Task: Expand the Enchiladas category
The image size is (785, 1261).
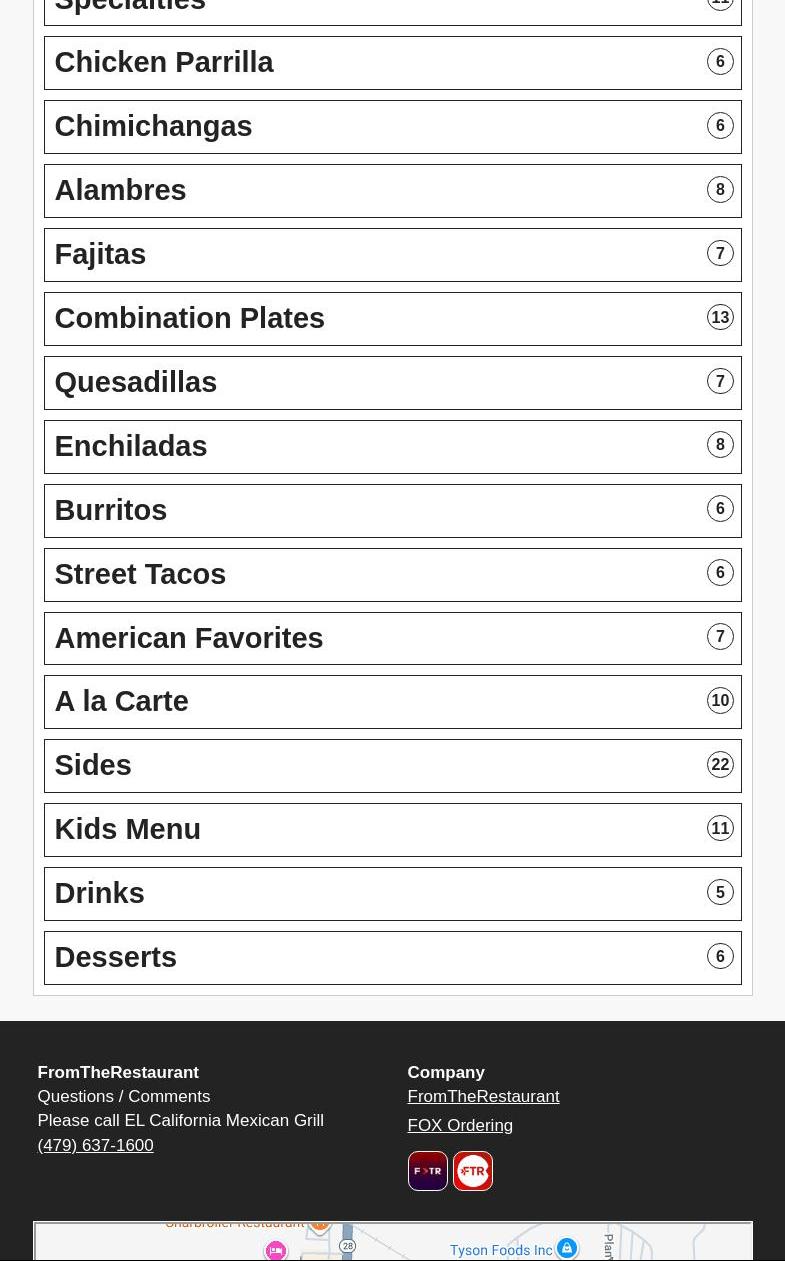Action: click(x=392, y=446)
